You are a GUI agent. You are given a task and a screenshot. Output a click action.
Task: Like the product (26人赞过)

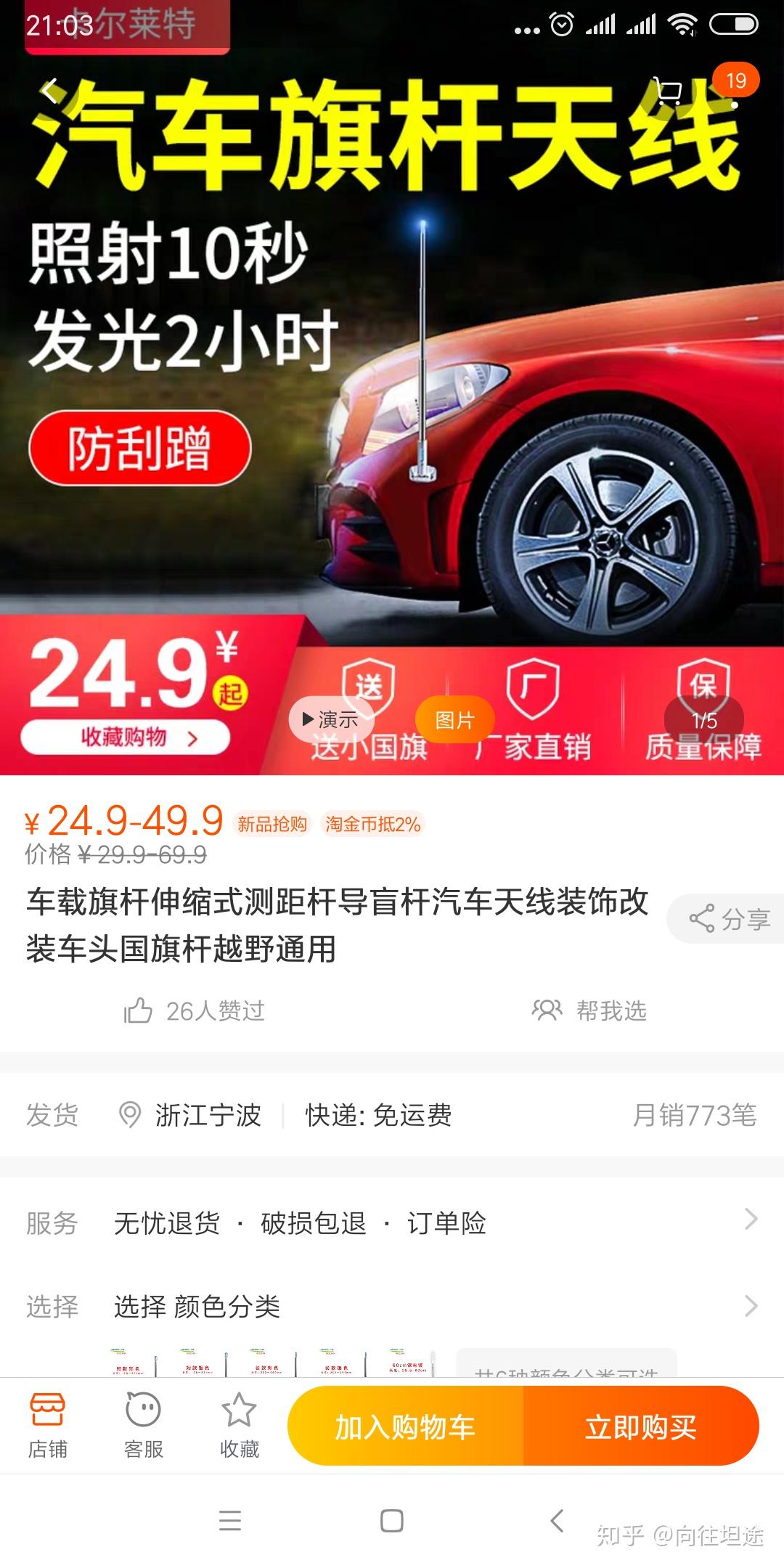[194, 1010]
